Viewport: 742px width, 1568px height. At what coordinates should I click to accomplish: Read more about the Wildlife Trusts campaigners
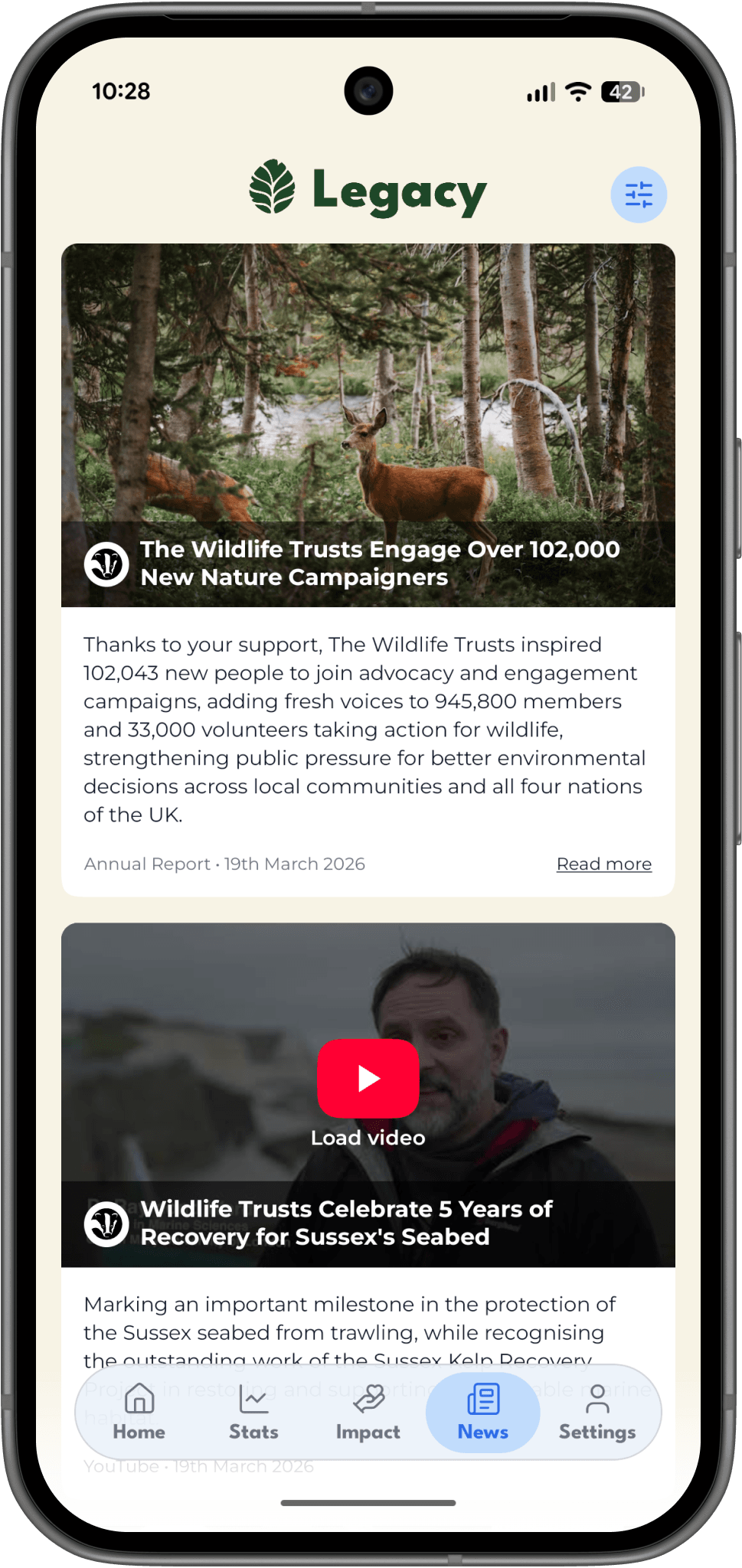[603, 864]
